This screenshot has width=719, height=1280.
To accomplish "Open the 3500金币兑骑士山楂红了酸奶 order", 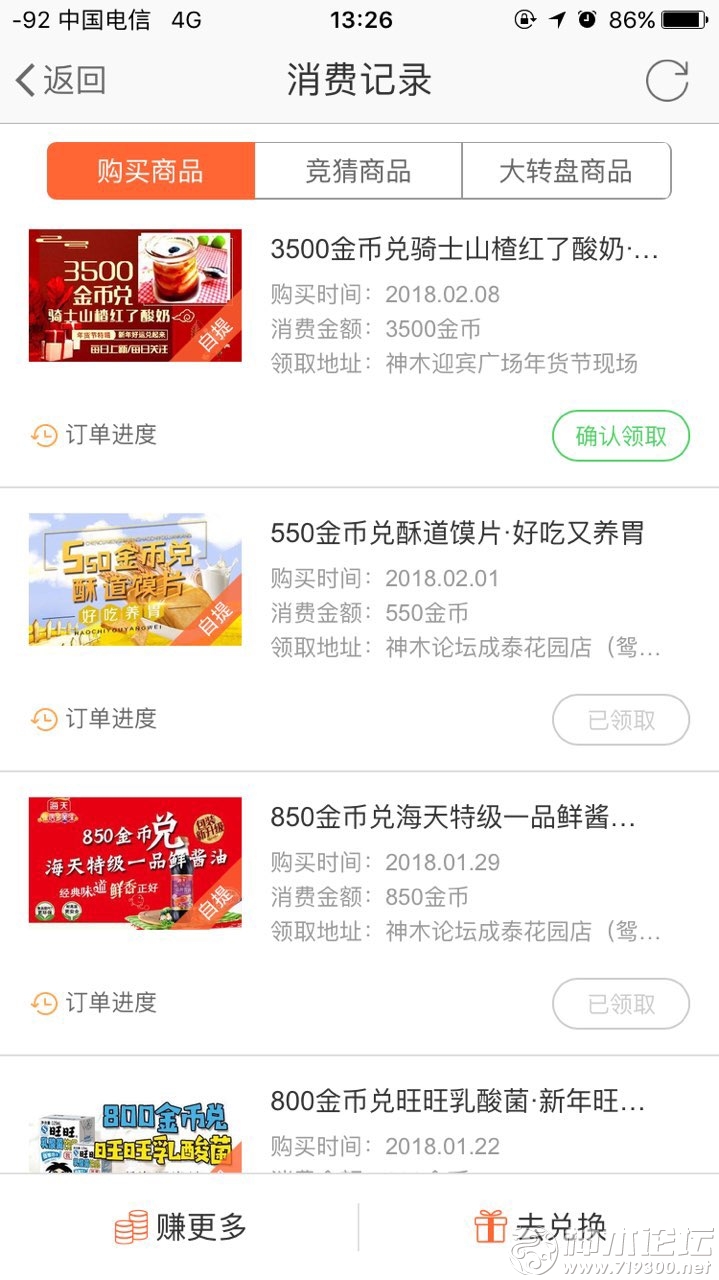I will coord(464,250).
